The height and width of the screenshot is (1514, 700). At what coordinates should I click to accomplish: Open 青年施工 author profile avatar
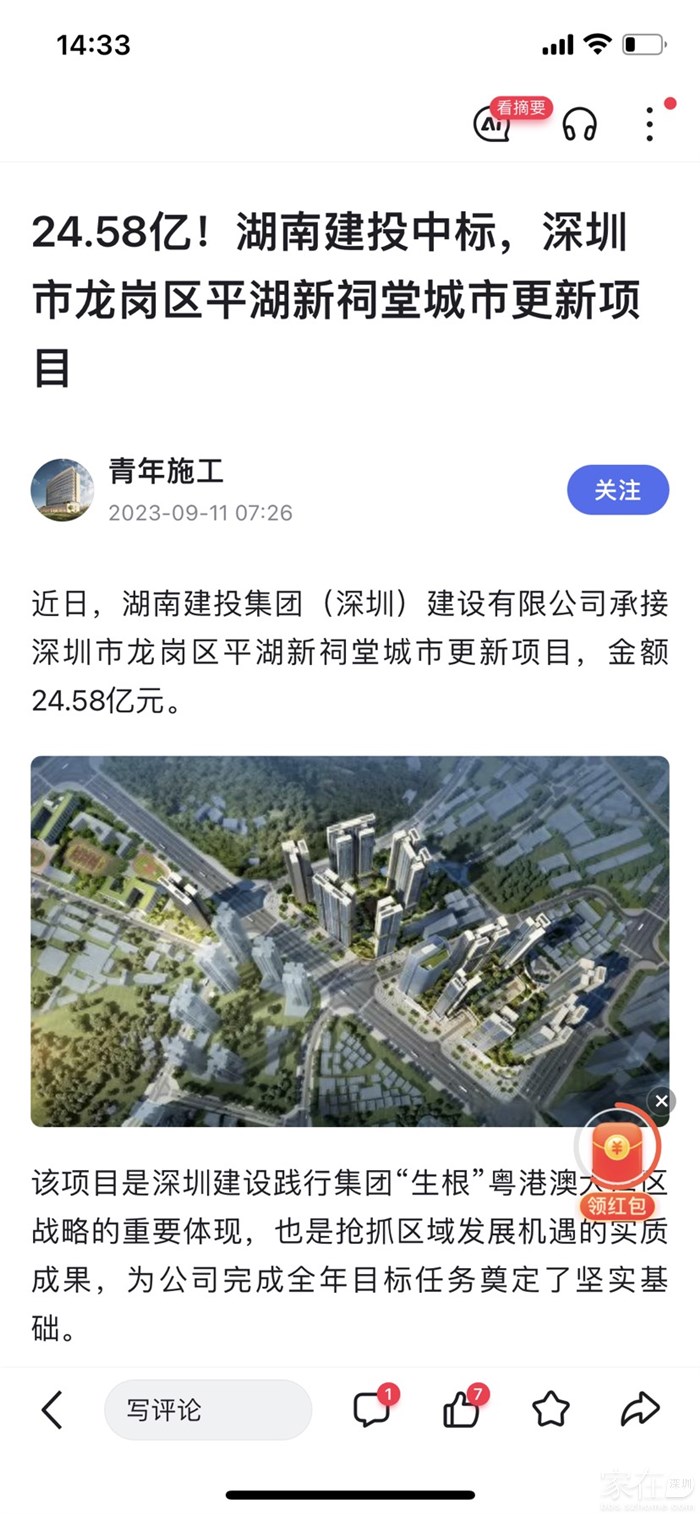(x=62, y=490)
